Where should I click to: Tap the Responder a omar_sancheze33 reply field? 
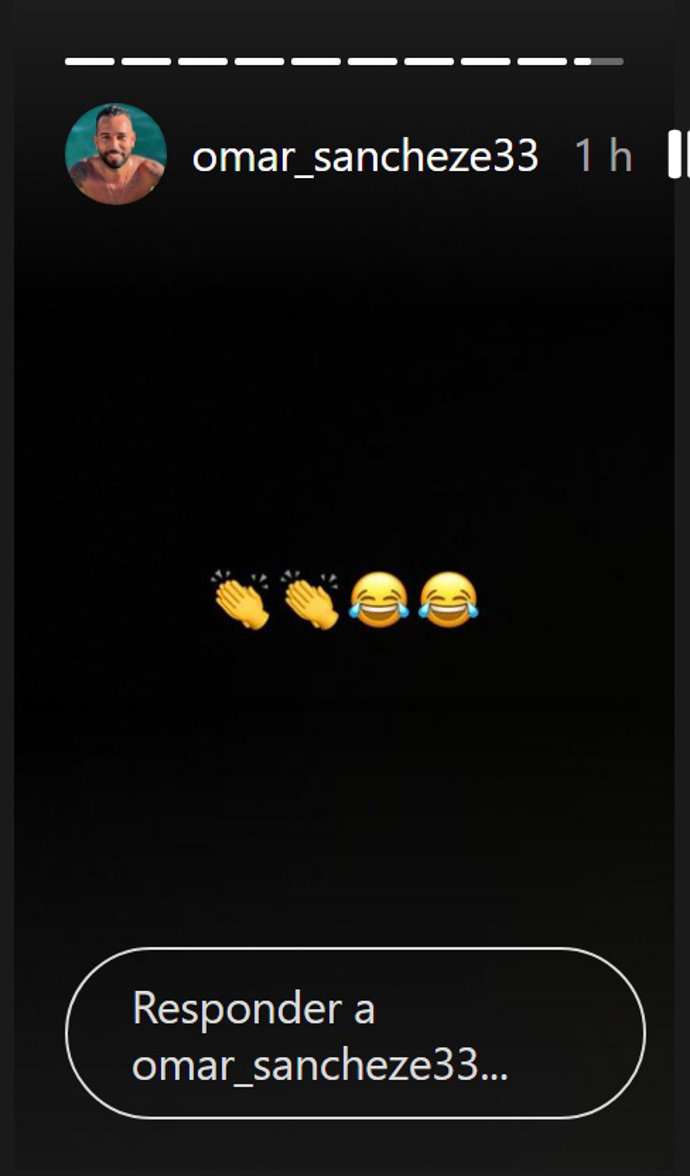(x=355, y=1033)
